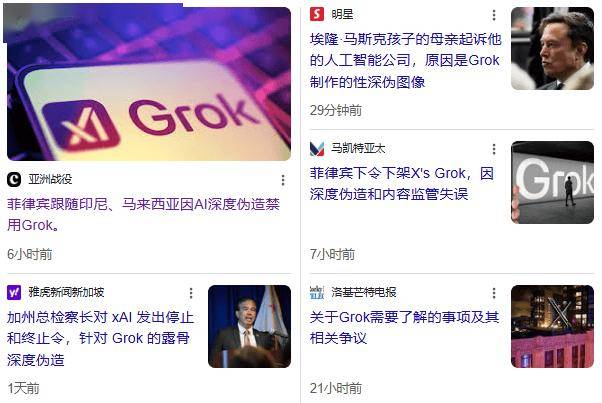Open overflow menu for the 亚洲战役 article

coord(283,180)
